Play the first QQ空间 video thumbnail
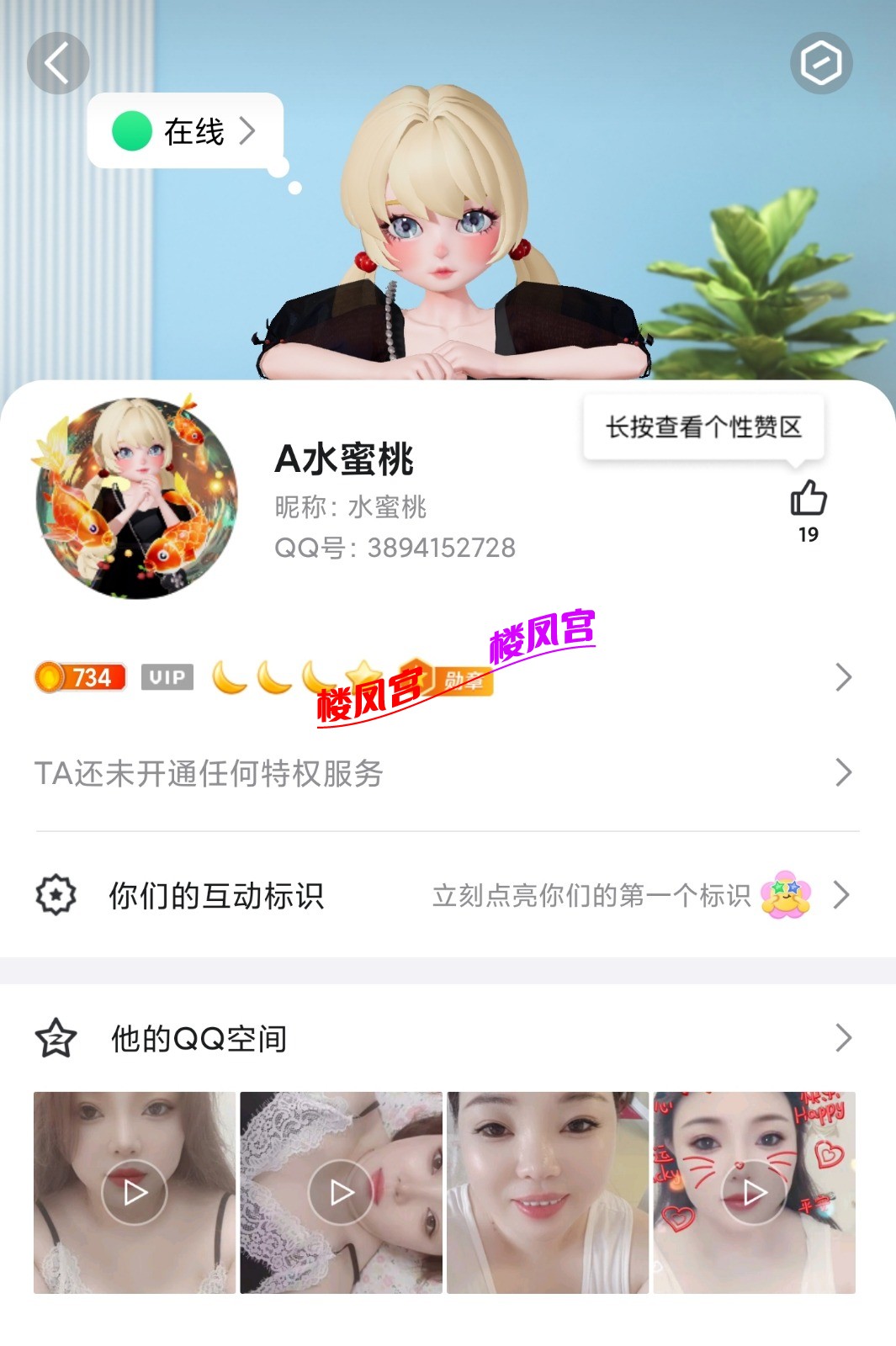 tap(135, 1192)
